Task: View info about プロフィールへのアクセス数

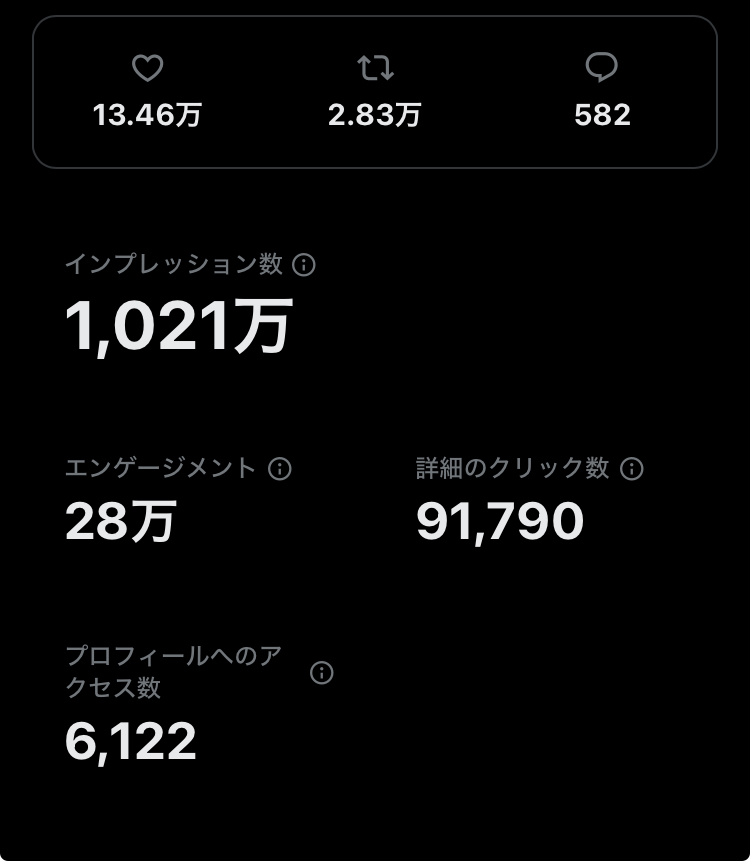Action: (x=321, y=673)
